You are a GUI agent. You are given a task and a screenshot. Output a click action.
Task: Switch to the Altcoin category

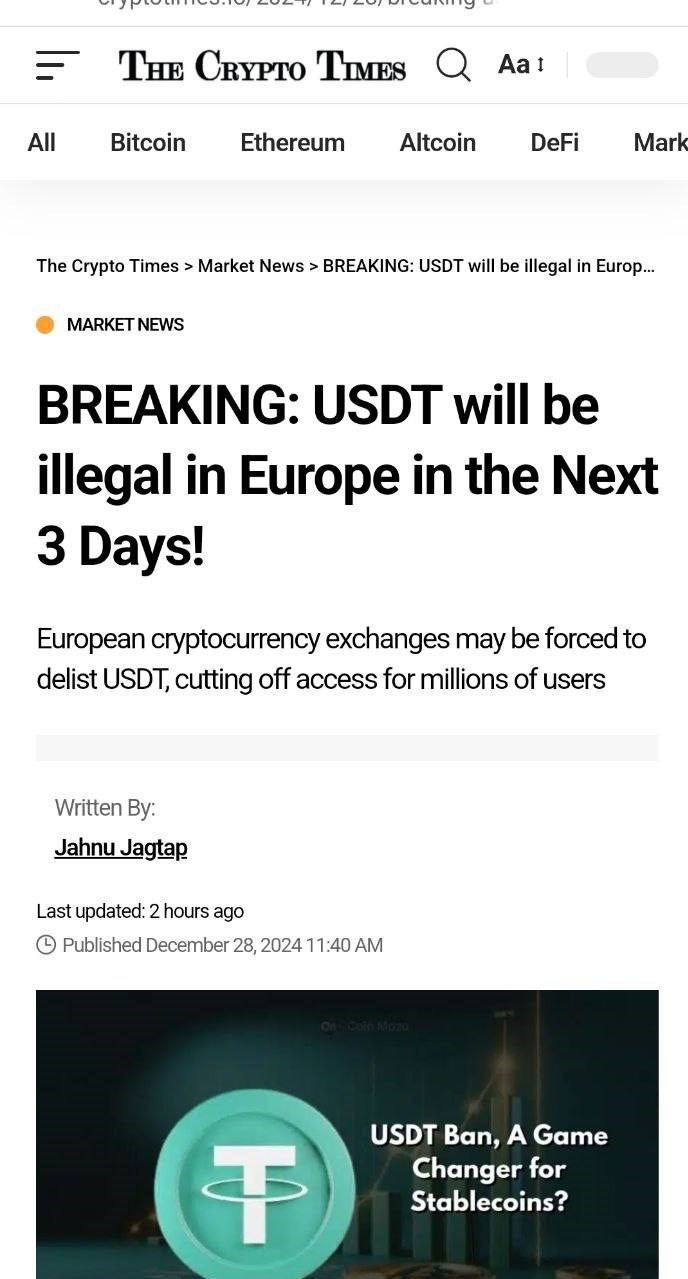click(437, 143)
